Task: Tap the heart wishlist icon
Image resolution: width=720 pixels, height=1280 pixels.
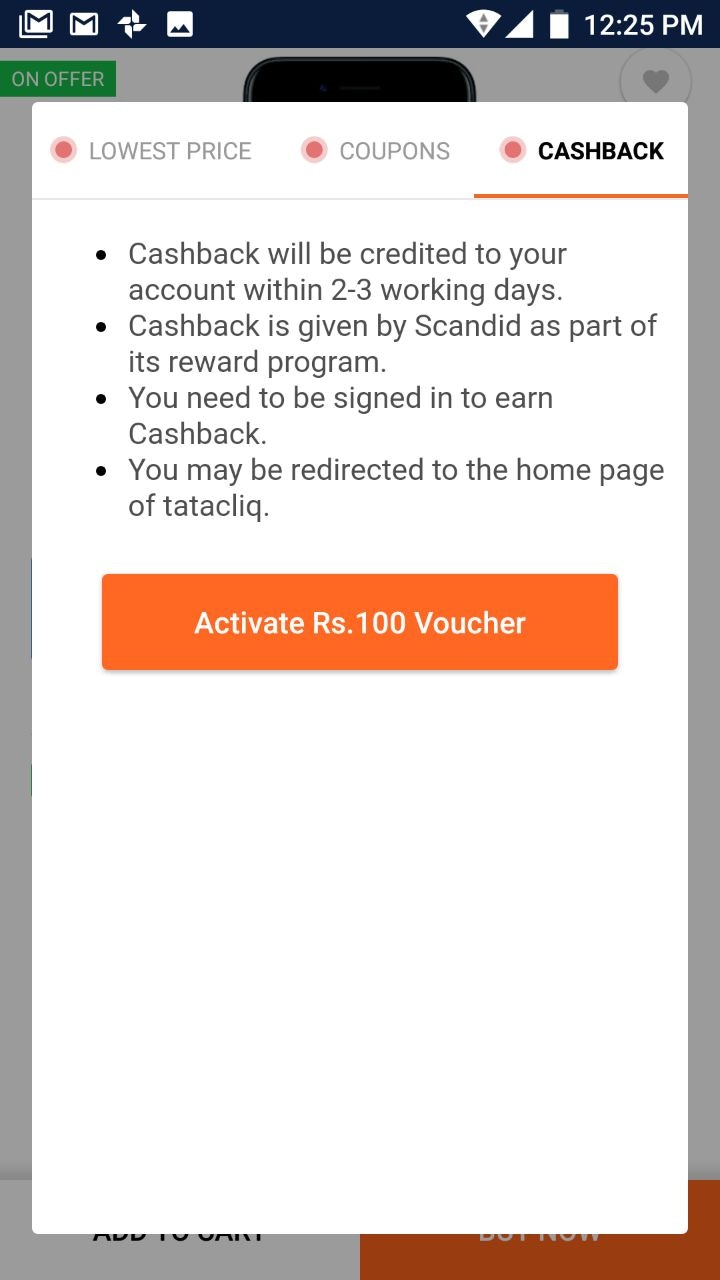Action: click(655, 80)
